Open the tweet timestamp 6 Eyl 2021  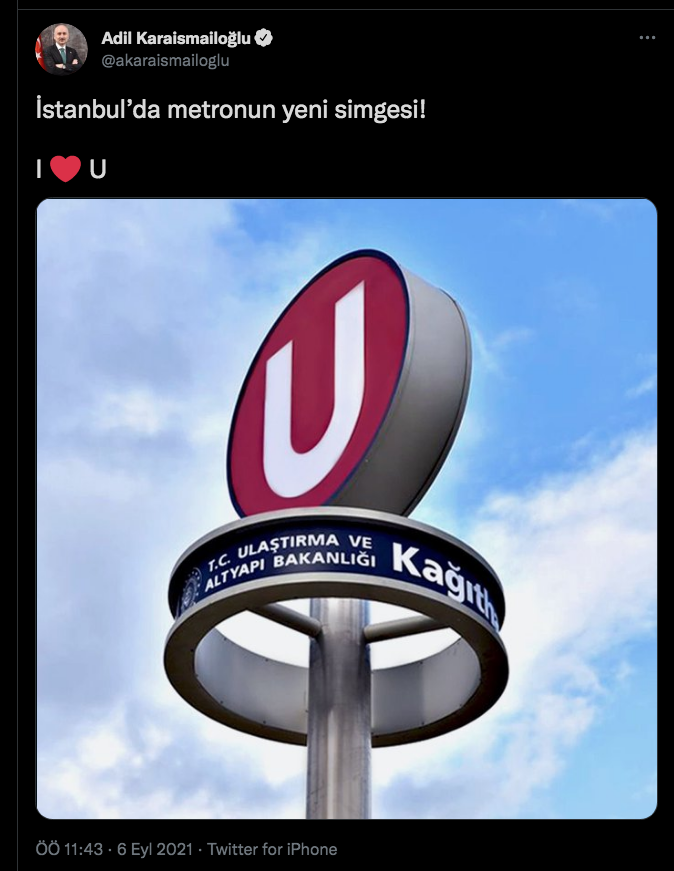[x=111, y=849]
